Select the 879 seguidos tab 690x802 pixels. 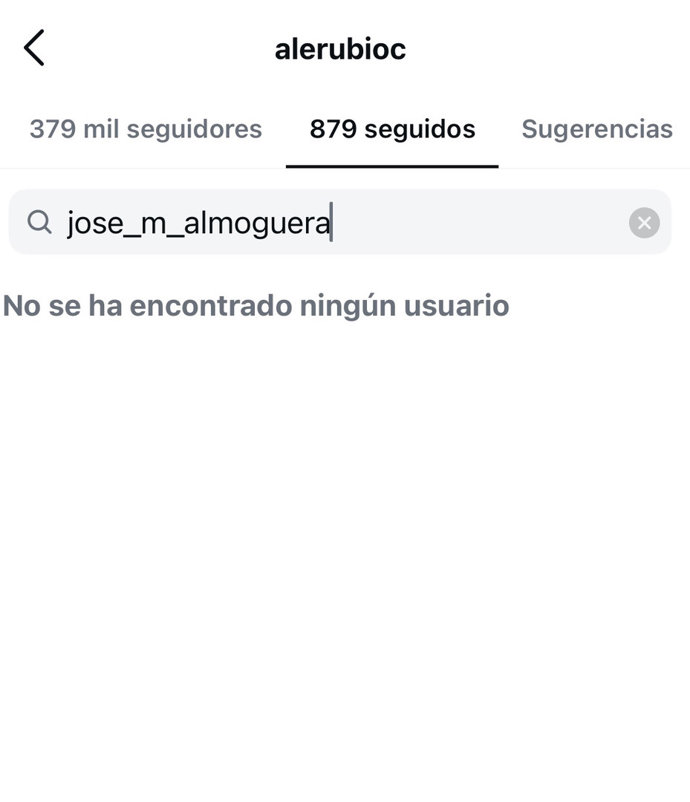tap(392, 129)
